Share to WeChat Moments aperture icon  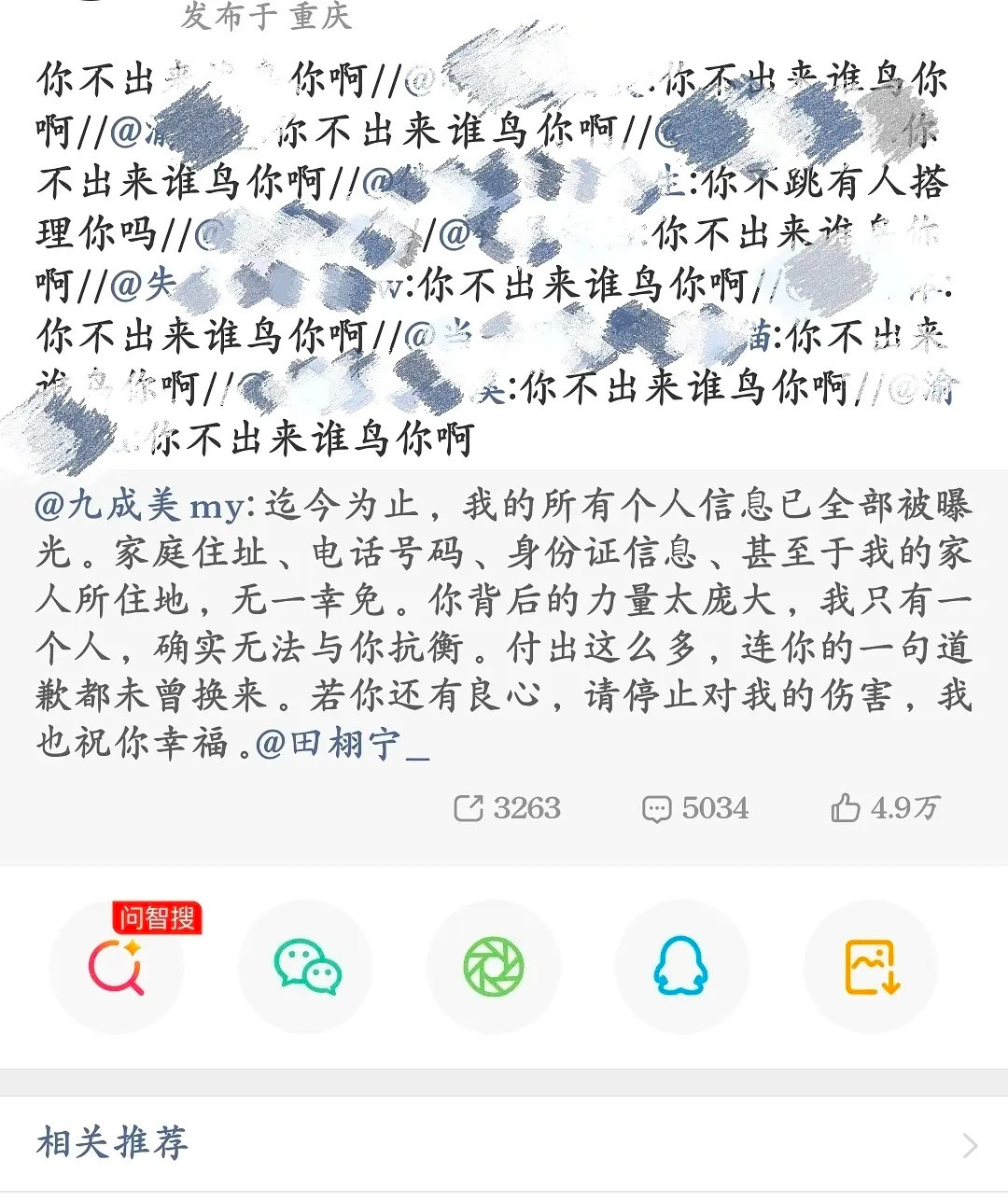coord(493,967)
